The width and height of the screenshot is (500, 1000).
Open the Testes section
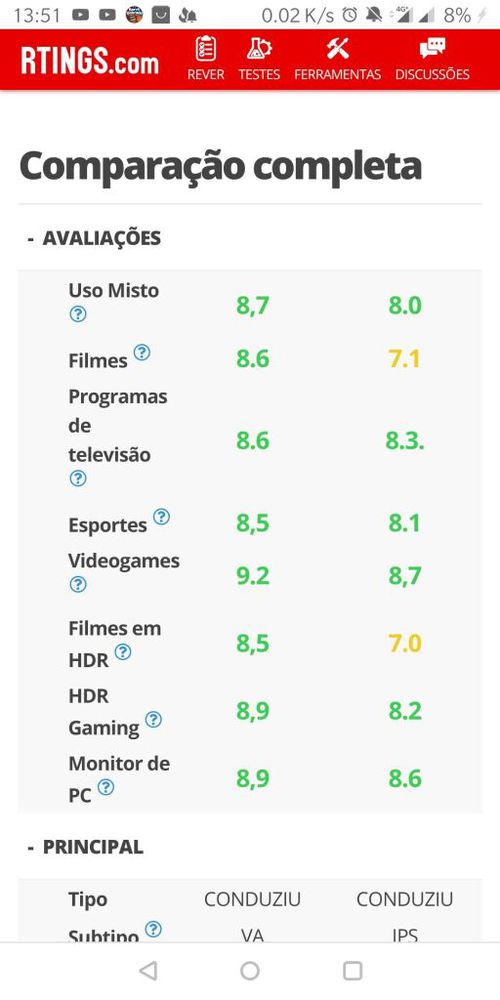click(259, 59)
